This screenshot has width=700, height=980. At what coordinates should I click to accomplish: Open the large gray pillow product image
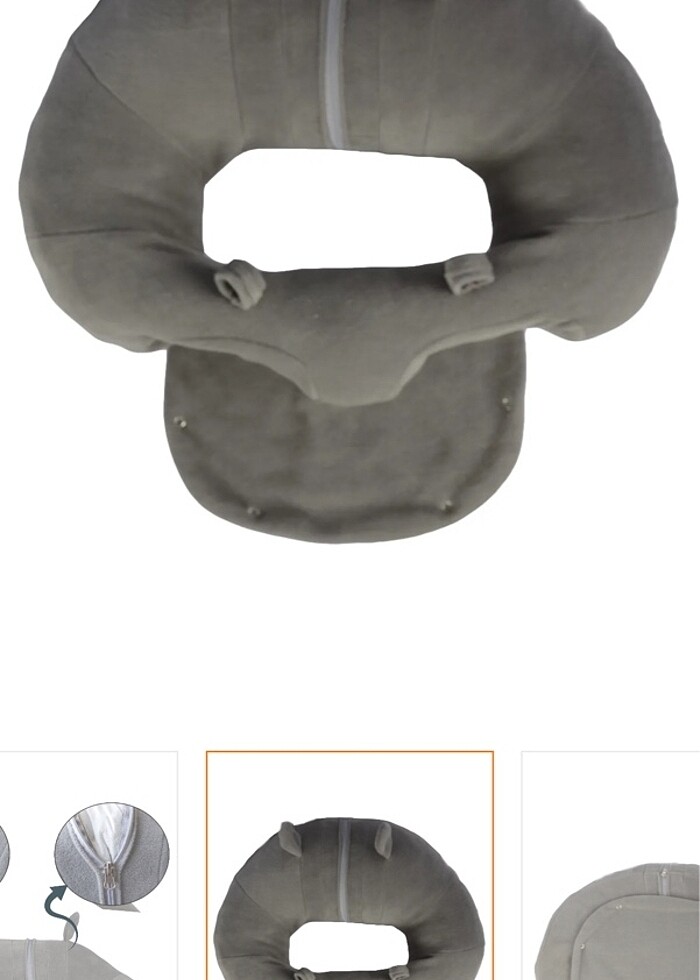(349, 270)
